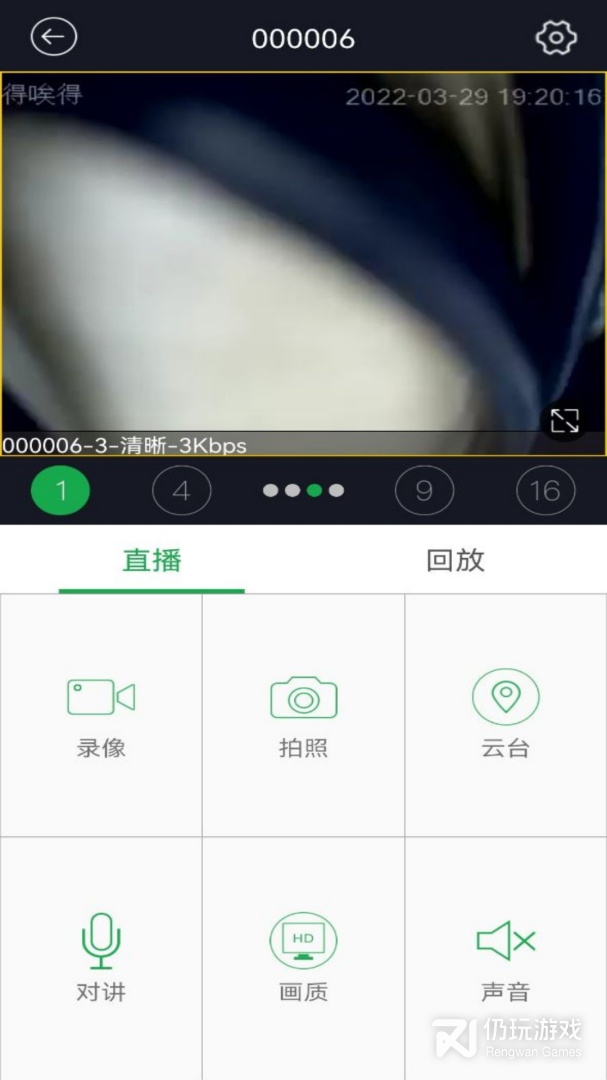Start 对讲 intercom
Screen dimensions: 607x1080
tap(101, 958)
